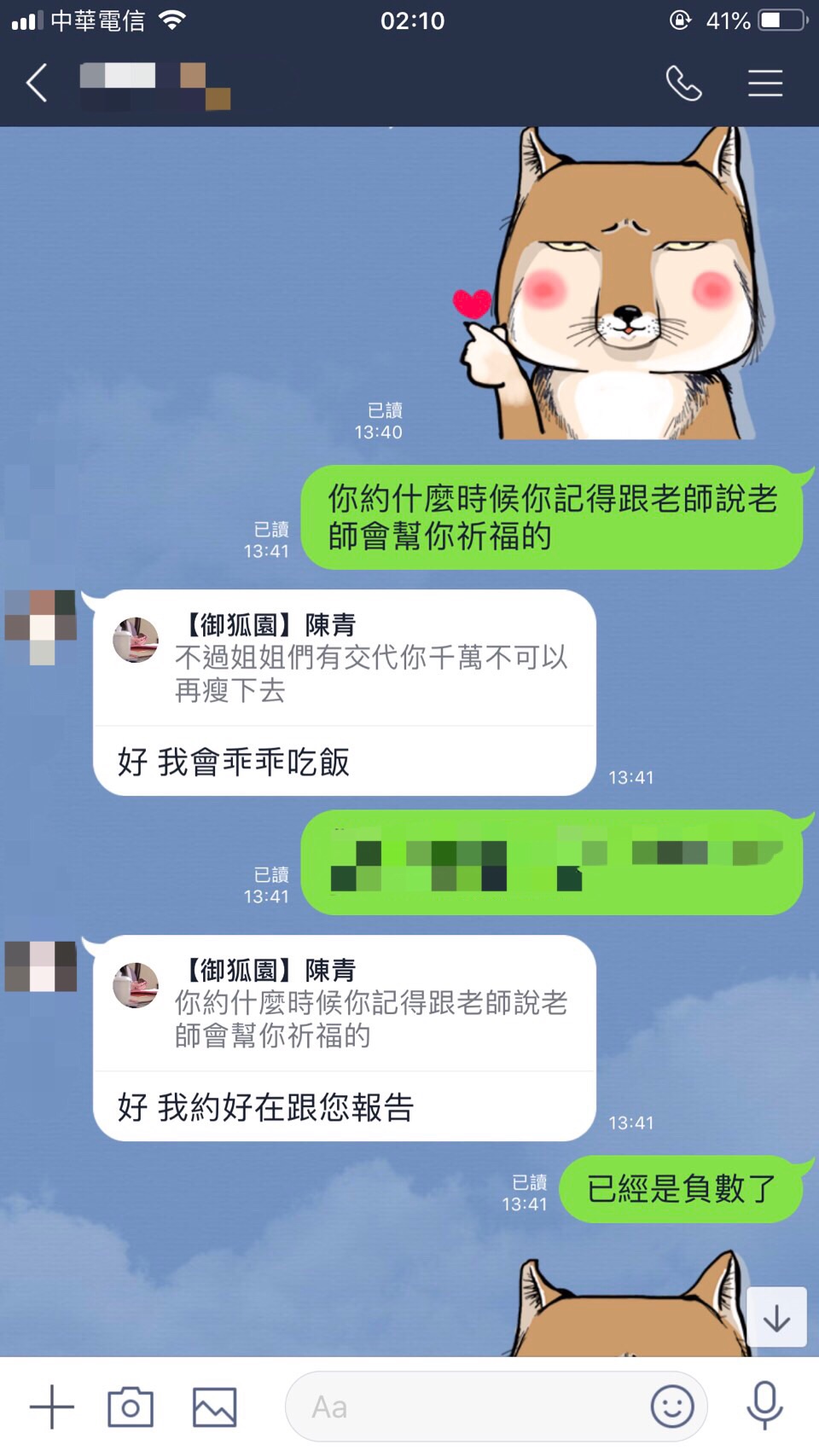Open the camera
819x1456 pixels.
(131, 1407)
